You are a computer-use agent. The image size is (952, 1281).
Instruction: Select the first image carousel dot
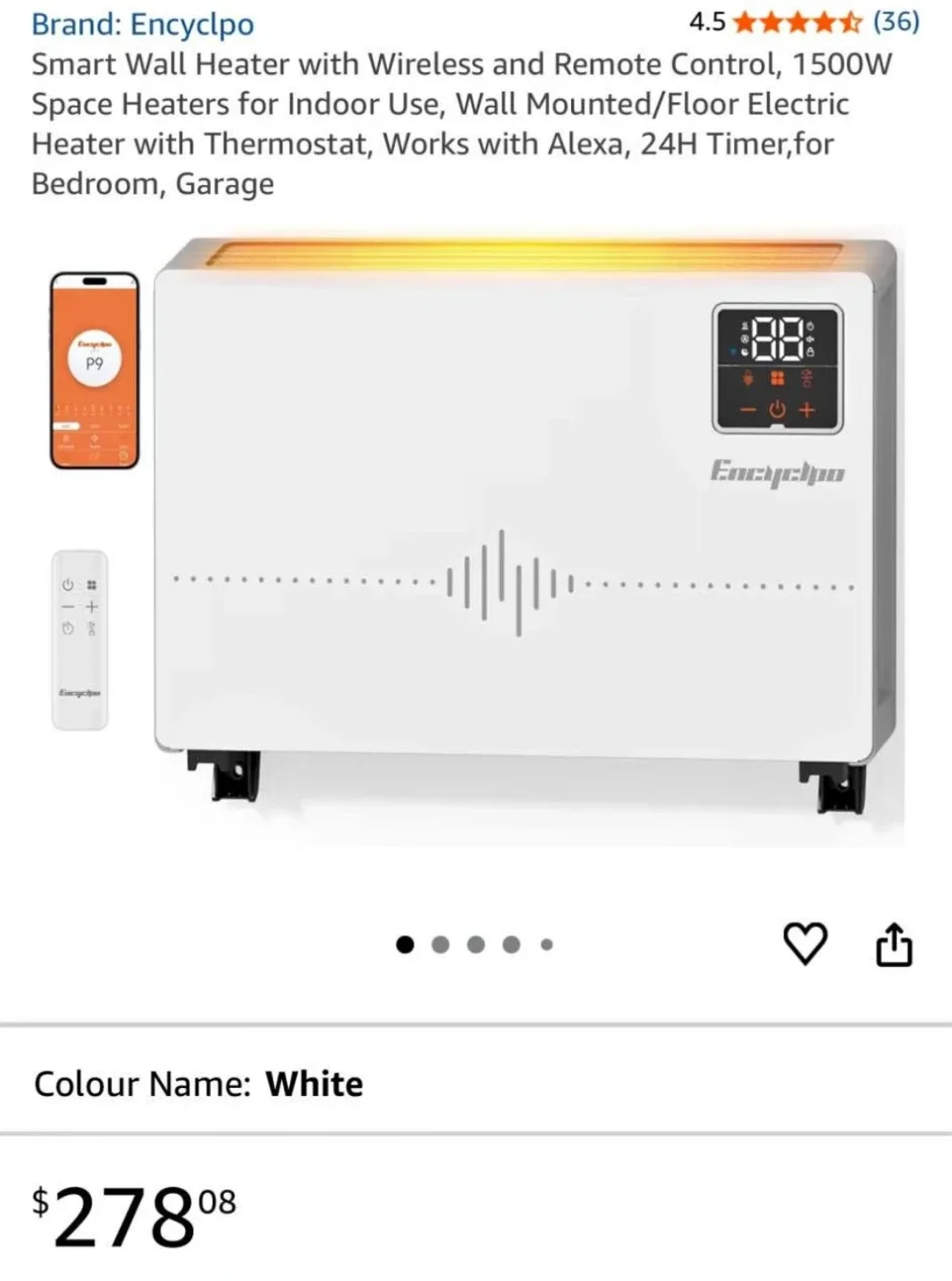point(405,945)
